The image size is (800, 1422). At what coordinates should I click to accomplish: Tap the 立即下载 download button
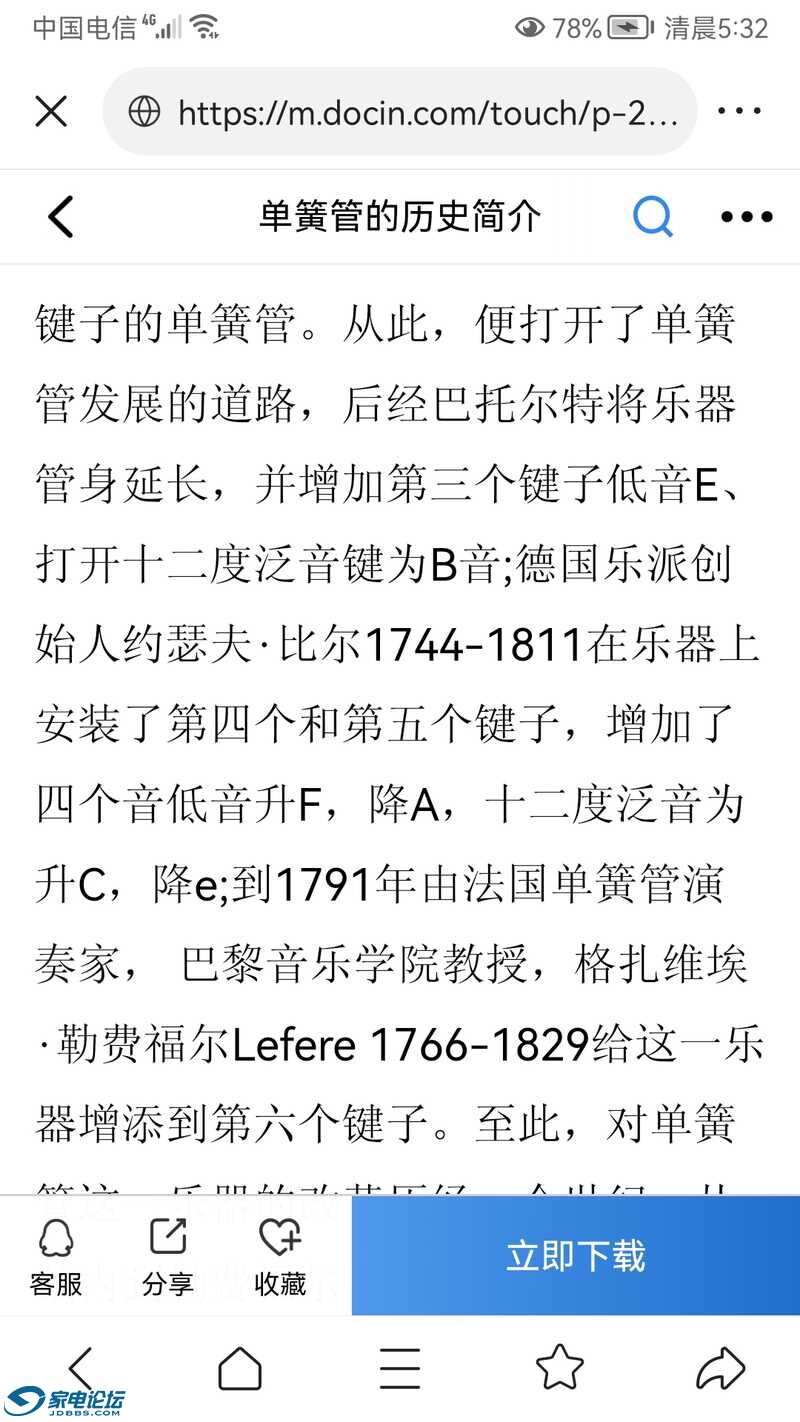click(x=573, y=1256)
